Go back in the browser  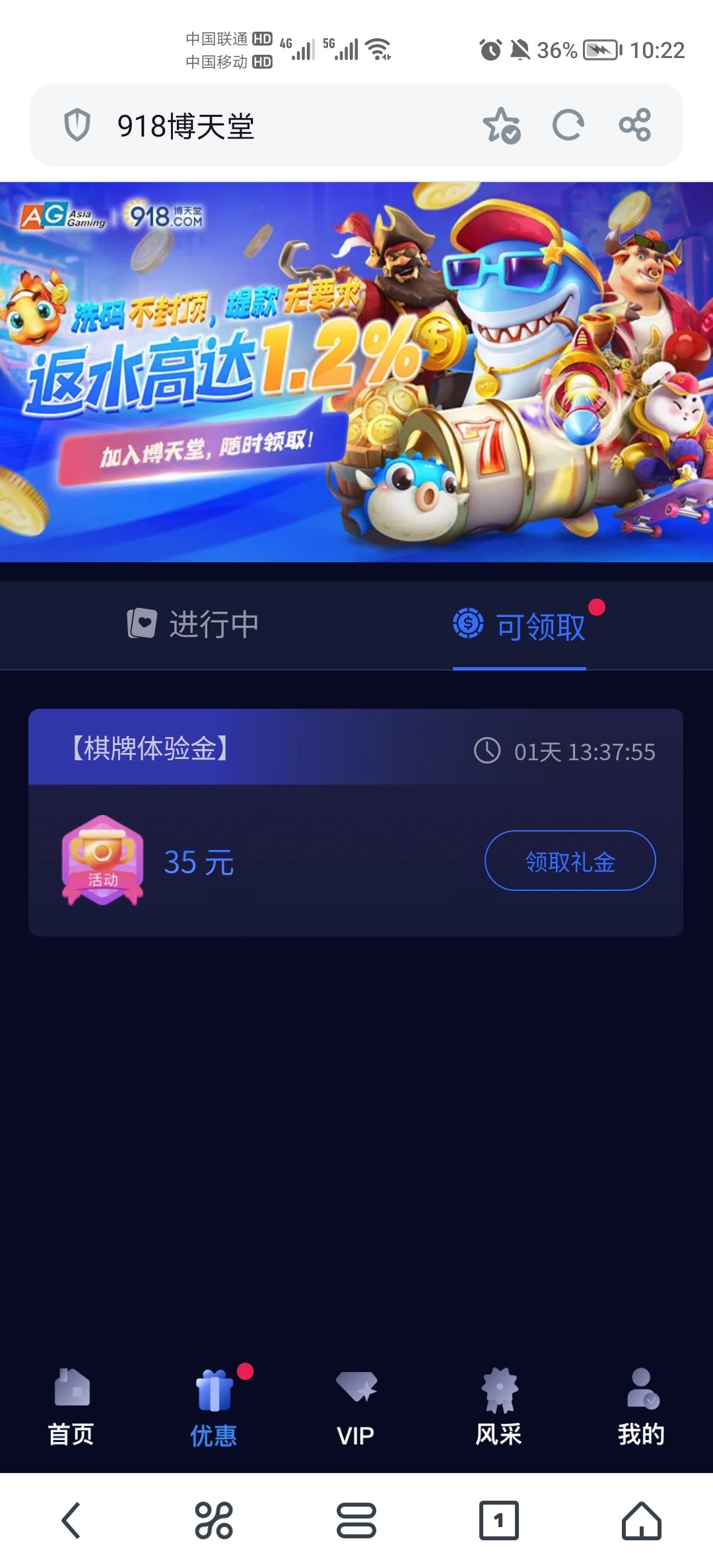click(71, 1520)
